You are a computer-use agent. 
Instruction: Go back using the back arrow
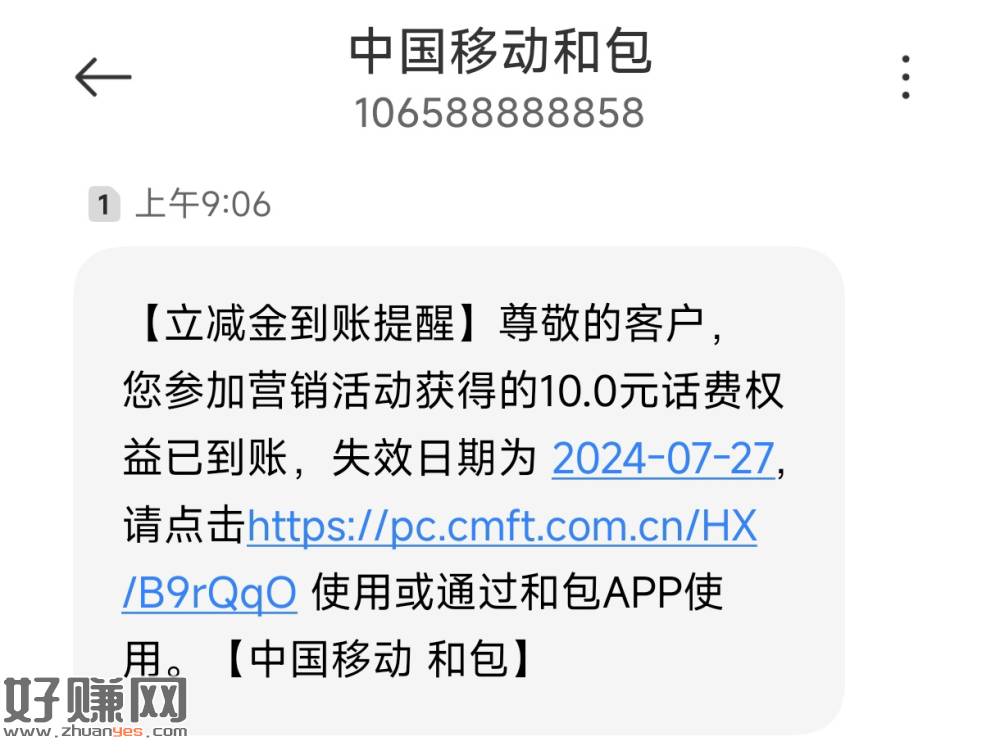(x=103, y=77)
